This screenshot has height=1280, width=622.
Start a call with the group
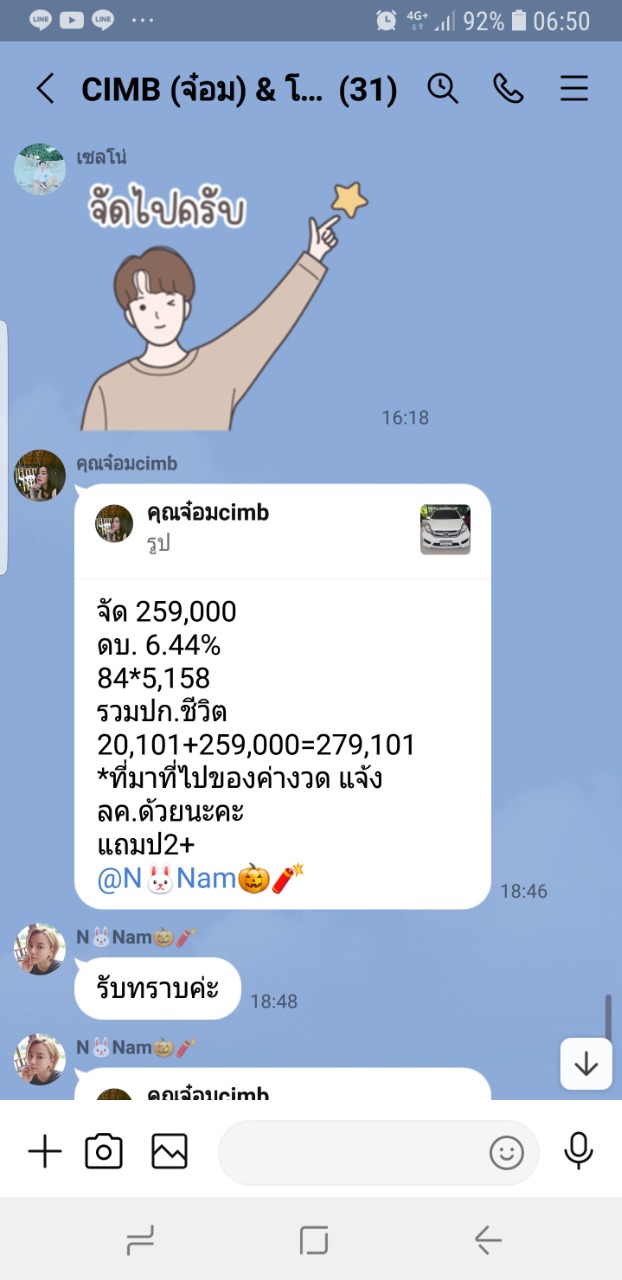[x=508, y=90]
